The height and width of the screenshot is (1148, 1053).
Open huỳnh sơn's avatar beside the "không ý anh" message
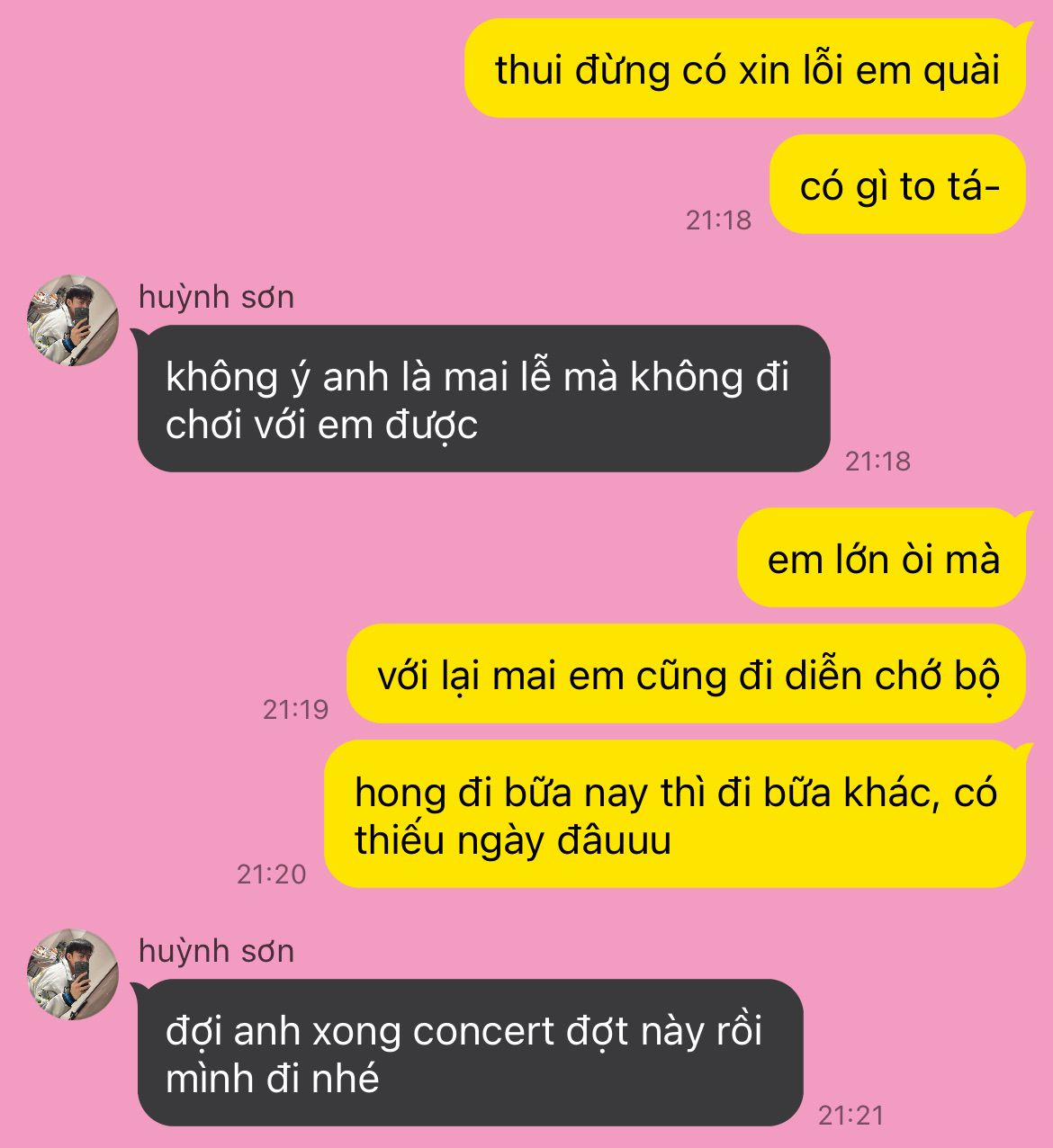coord(73,321)
